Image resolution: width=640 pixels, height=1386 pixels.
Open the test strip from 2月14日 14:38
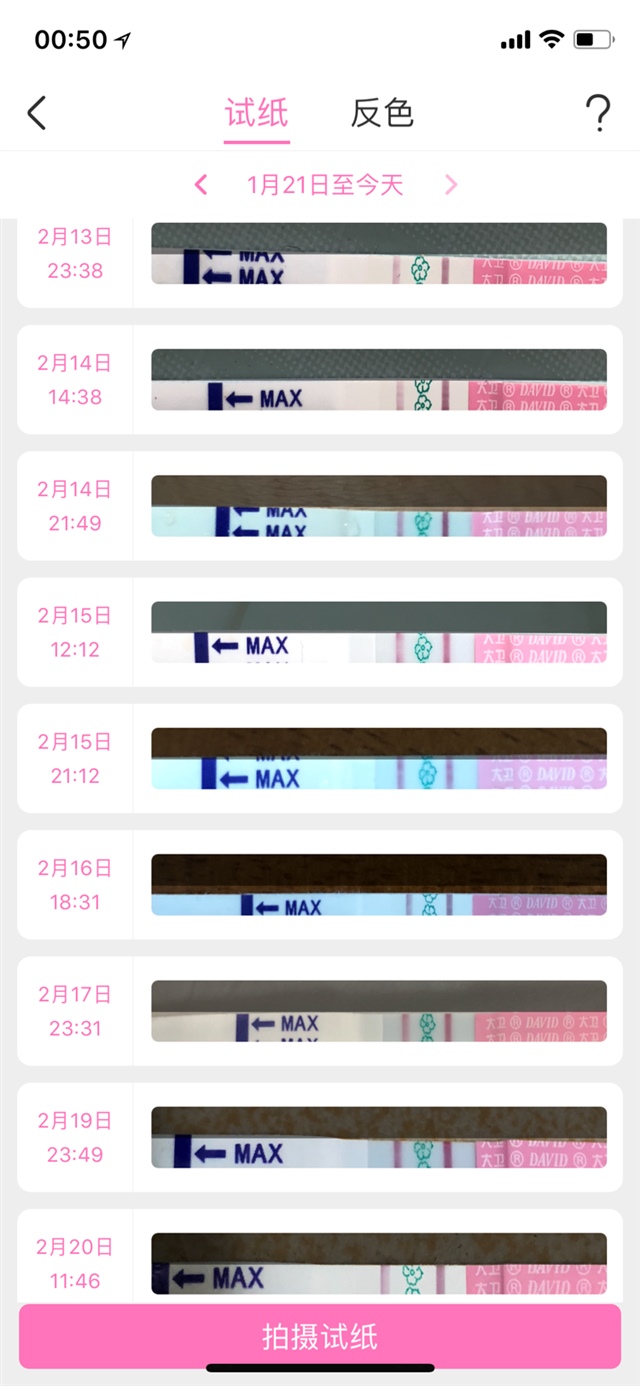click(379, 380)
